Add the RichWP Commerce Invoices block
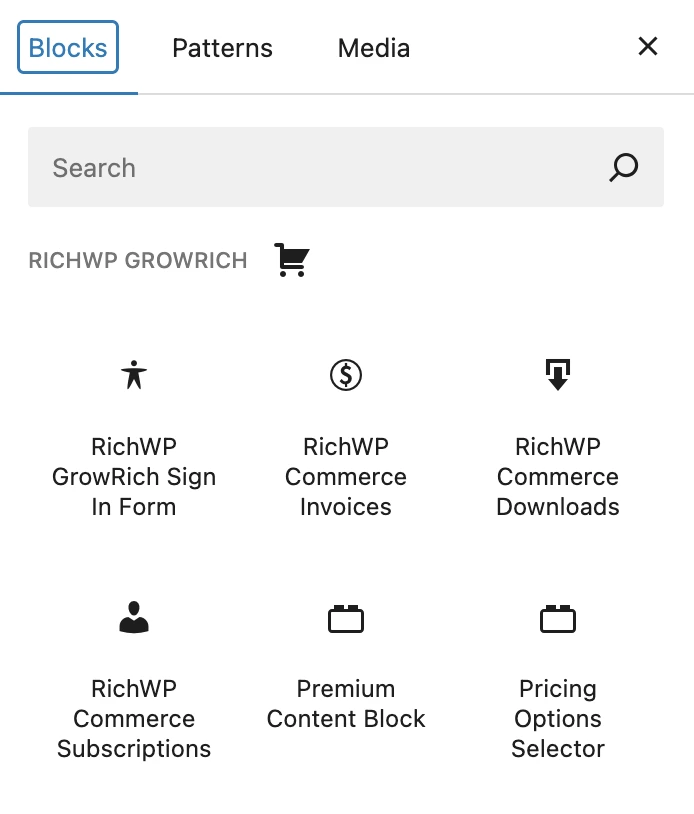The width and height of the screenshot is (694, 814). 346,440
